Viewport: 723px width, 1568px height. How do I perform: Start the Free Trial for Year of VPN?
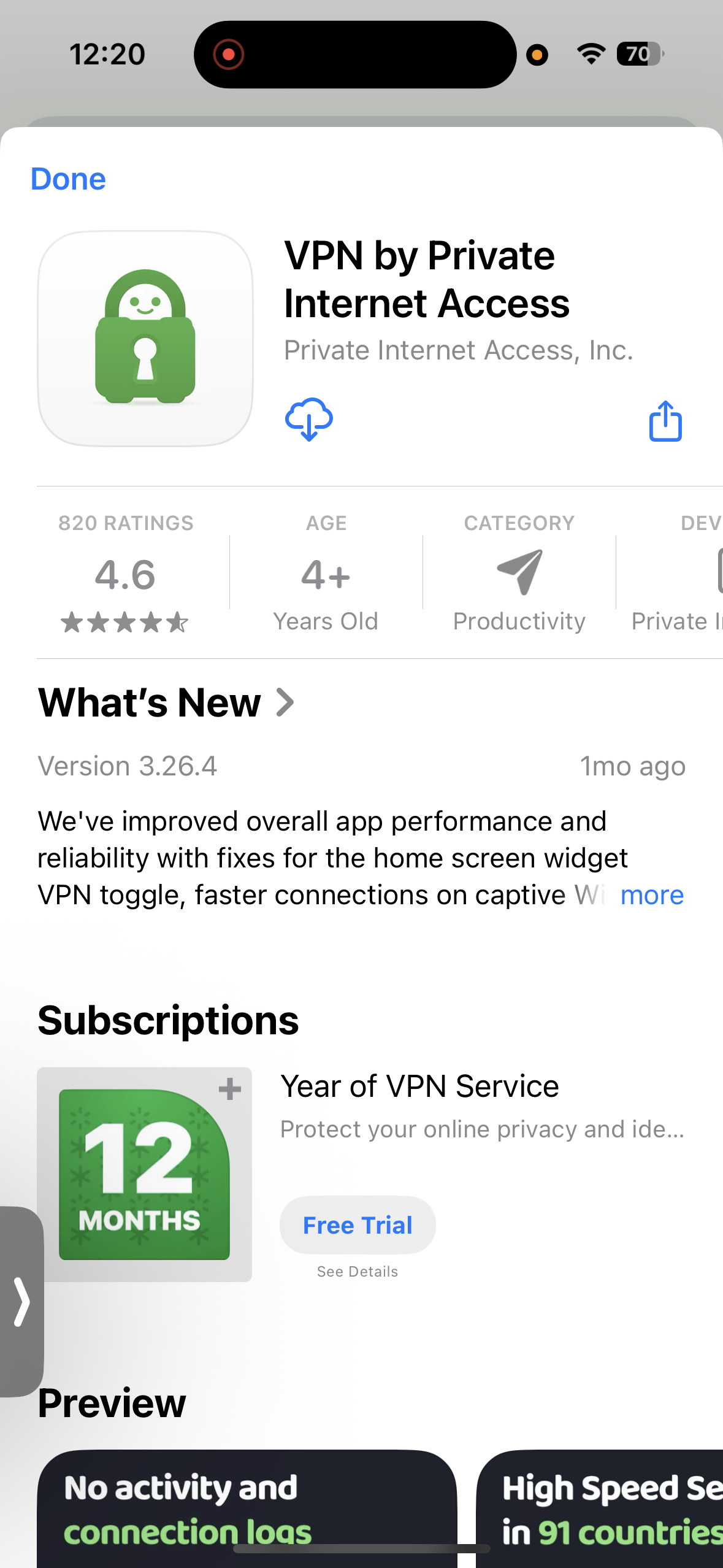click(x=357, y=1224)
